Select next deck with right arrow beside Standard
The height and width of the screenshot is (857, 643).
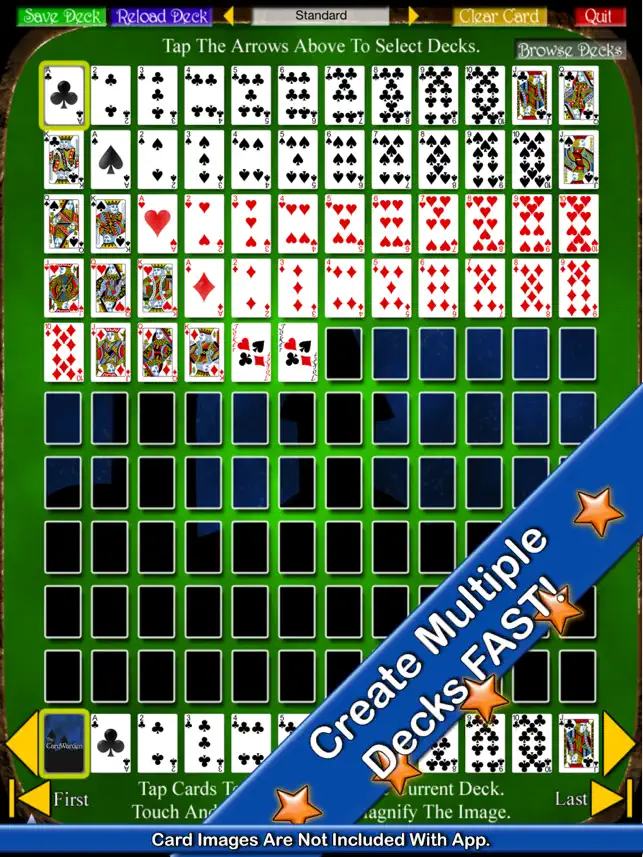[413, 16]
